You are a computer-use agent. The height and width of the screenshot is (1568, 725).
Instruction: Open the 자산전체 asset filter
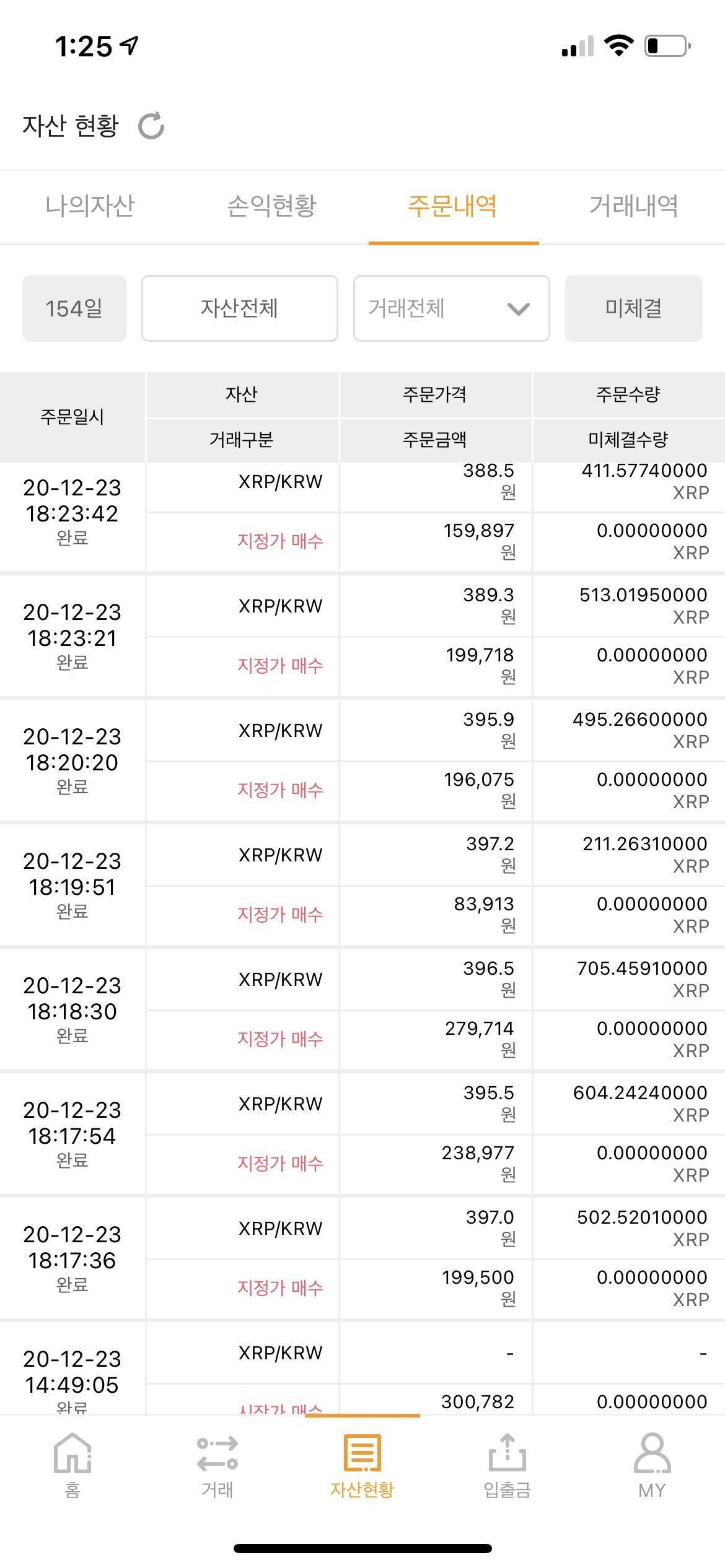coord(239,308)
